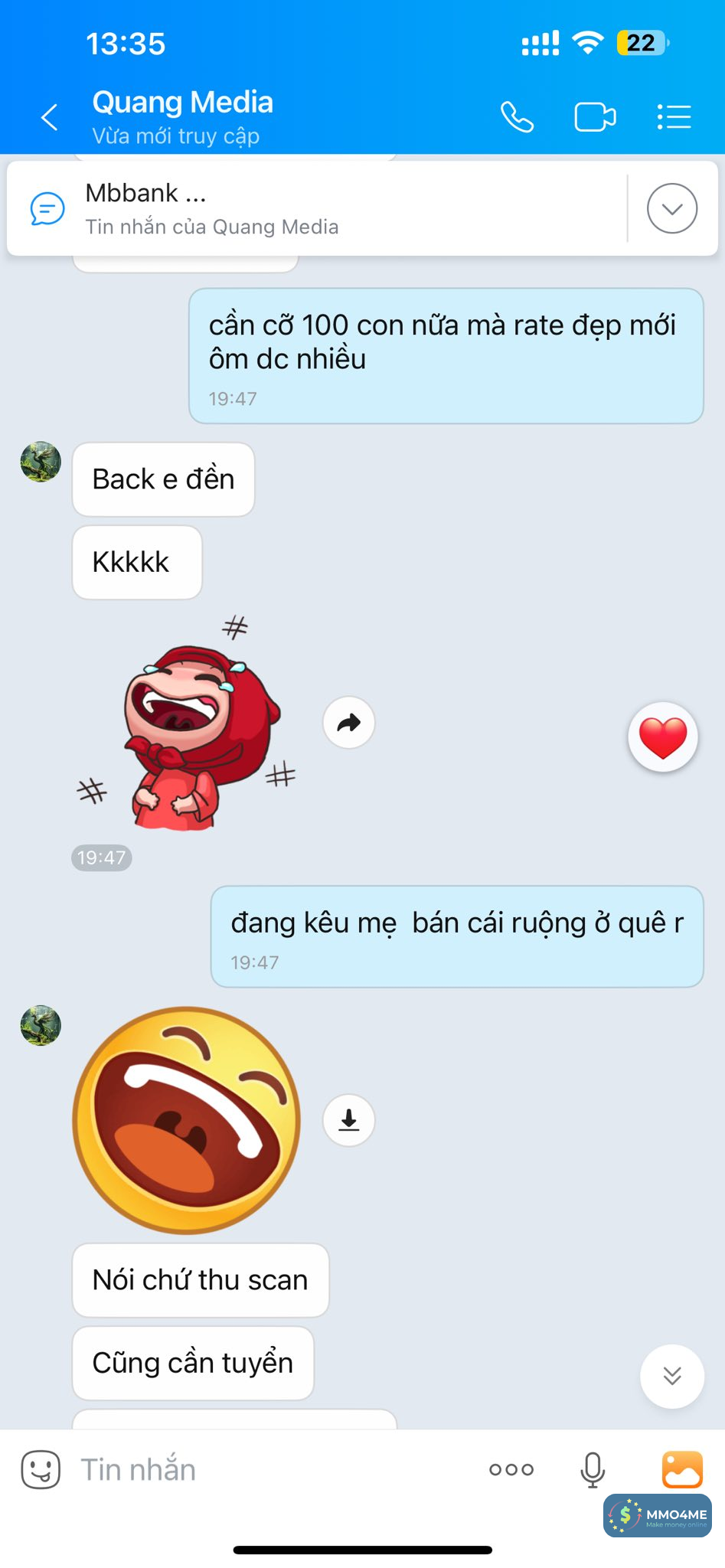725x1568 pixels.
Task: Start a voice call with Quang Media
Action: click(517, 117)
